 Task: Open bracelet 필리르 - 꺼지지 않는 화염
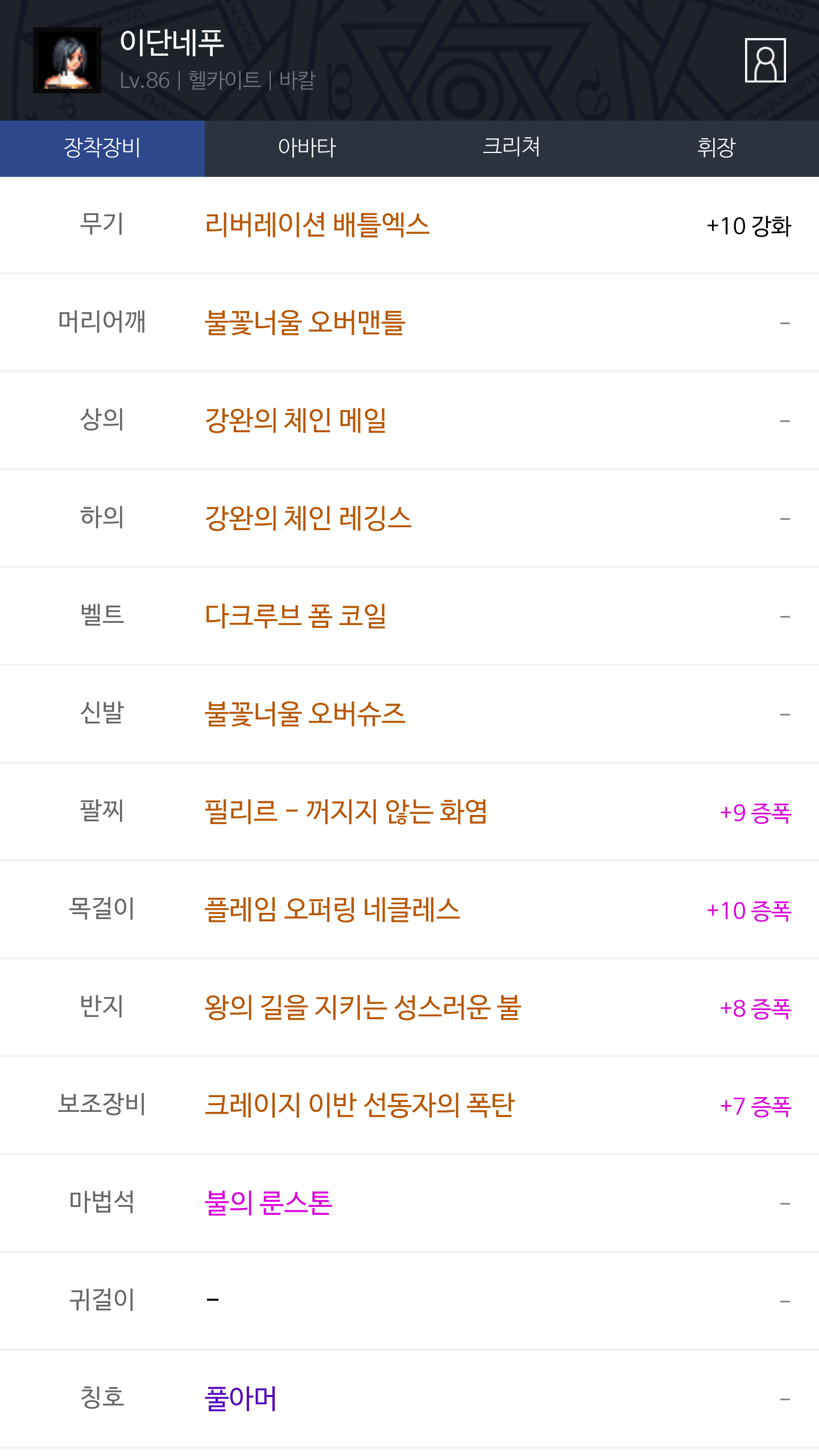click(346, 812)
